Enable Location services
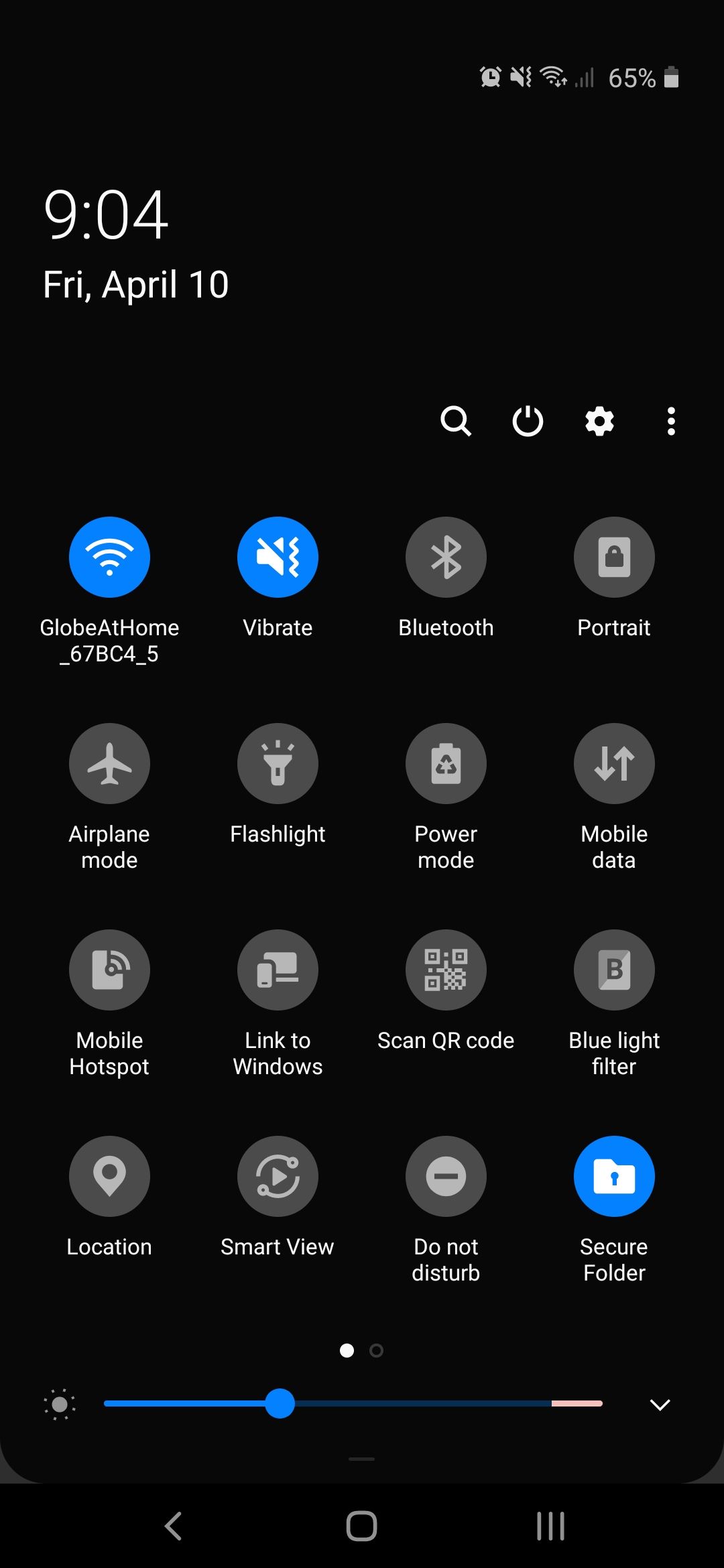The width and height of the screenshot is (724, 1568). click(x=109, y=1176)
